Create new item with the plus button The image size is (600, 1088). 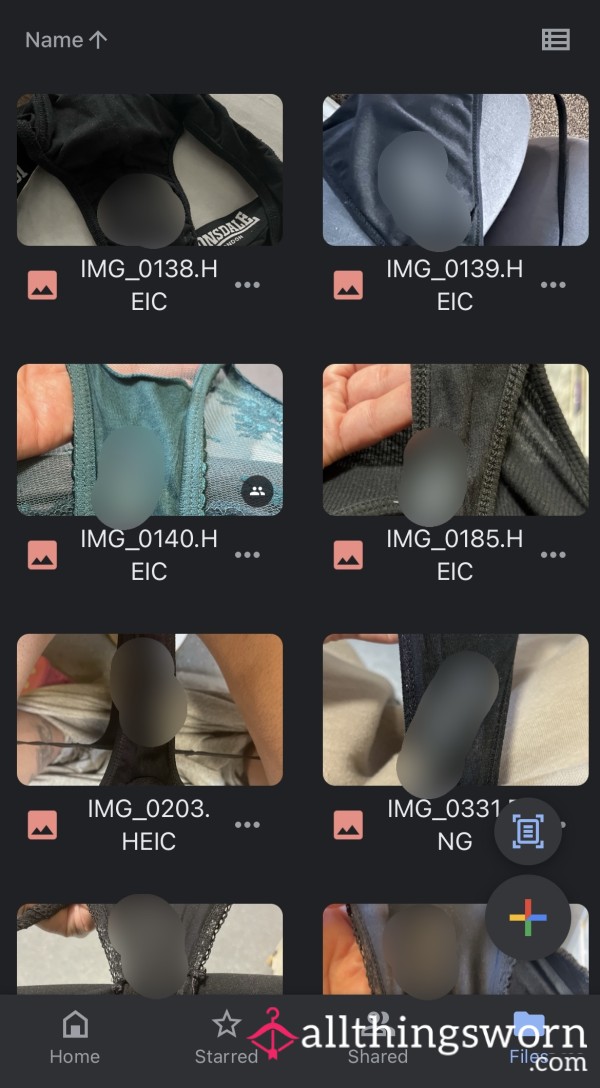pyautogui.click(x=527, y=918)
